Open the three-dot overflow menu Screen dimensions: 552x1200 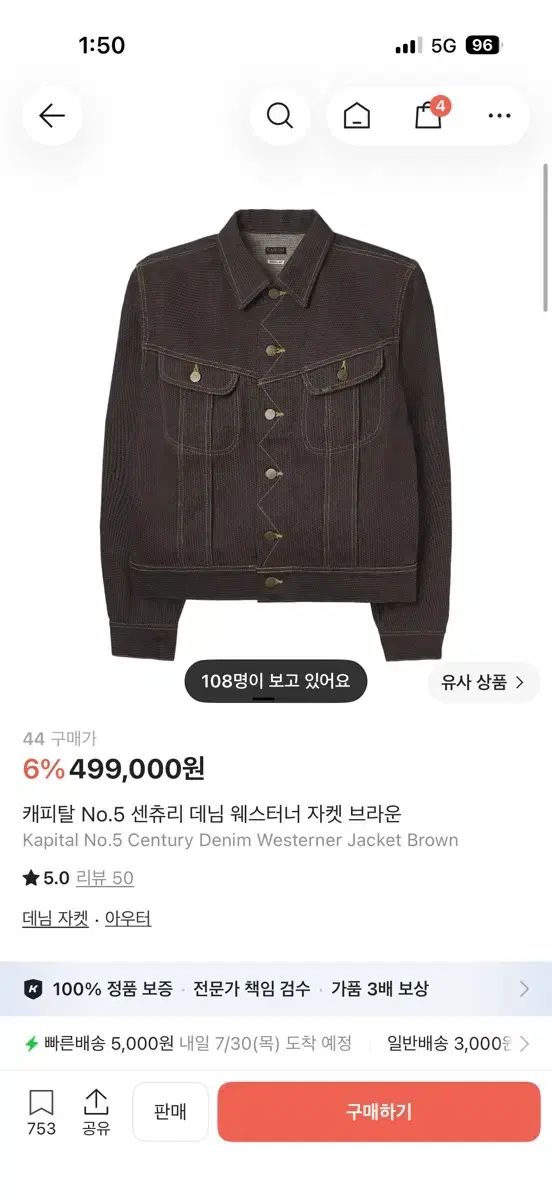tap(499, 116)
